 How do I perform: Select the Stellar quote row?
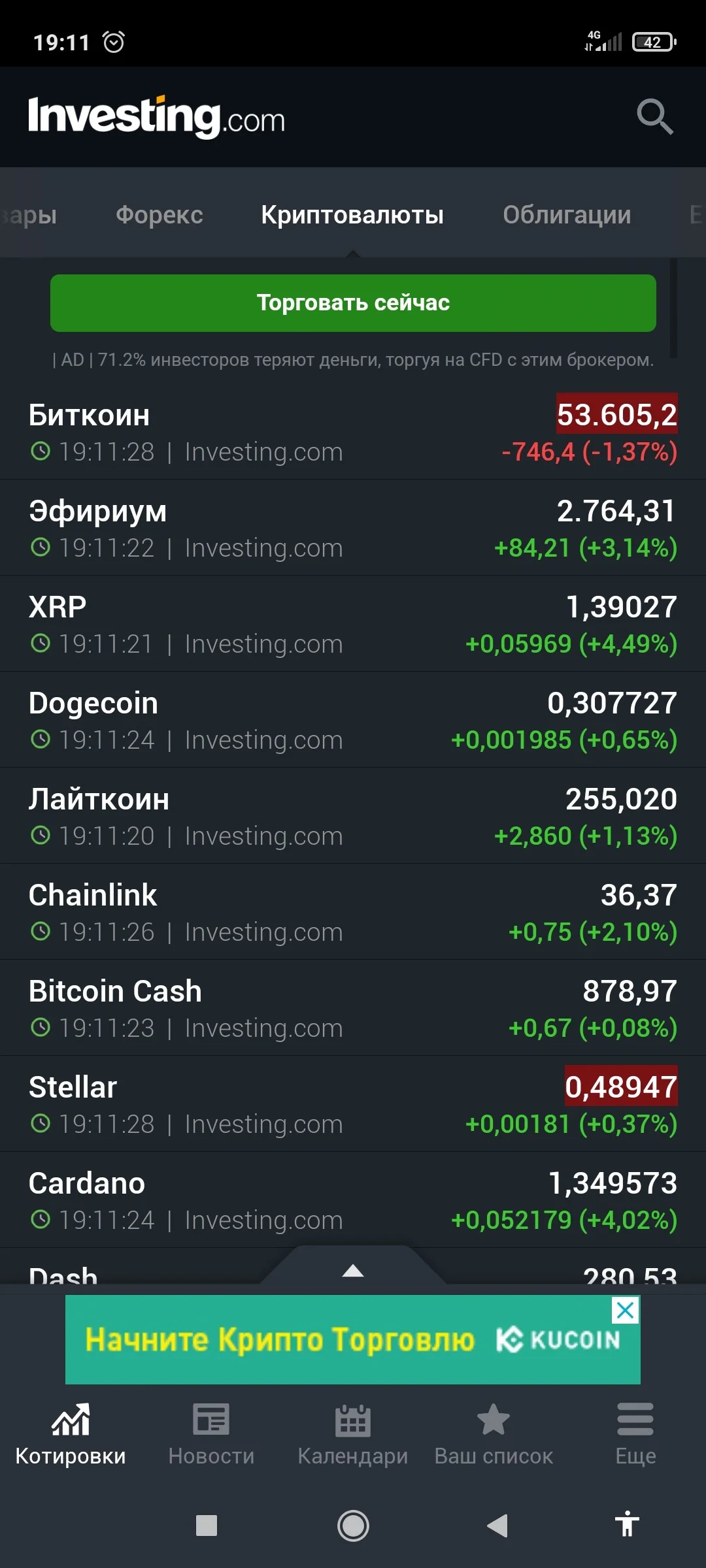point(353,1105)
